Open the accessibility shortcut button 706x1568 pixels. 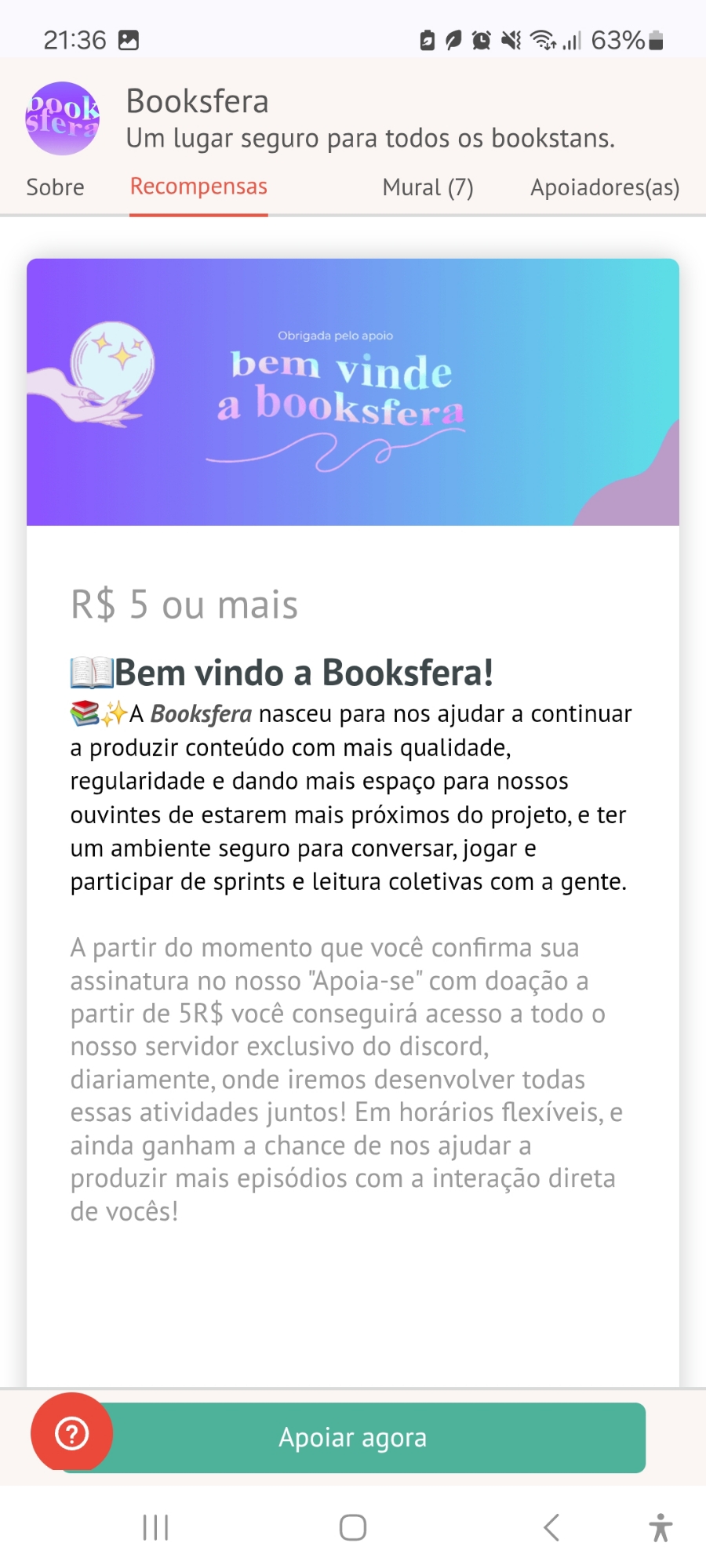661,1527
